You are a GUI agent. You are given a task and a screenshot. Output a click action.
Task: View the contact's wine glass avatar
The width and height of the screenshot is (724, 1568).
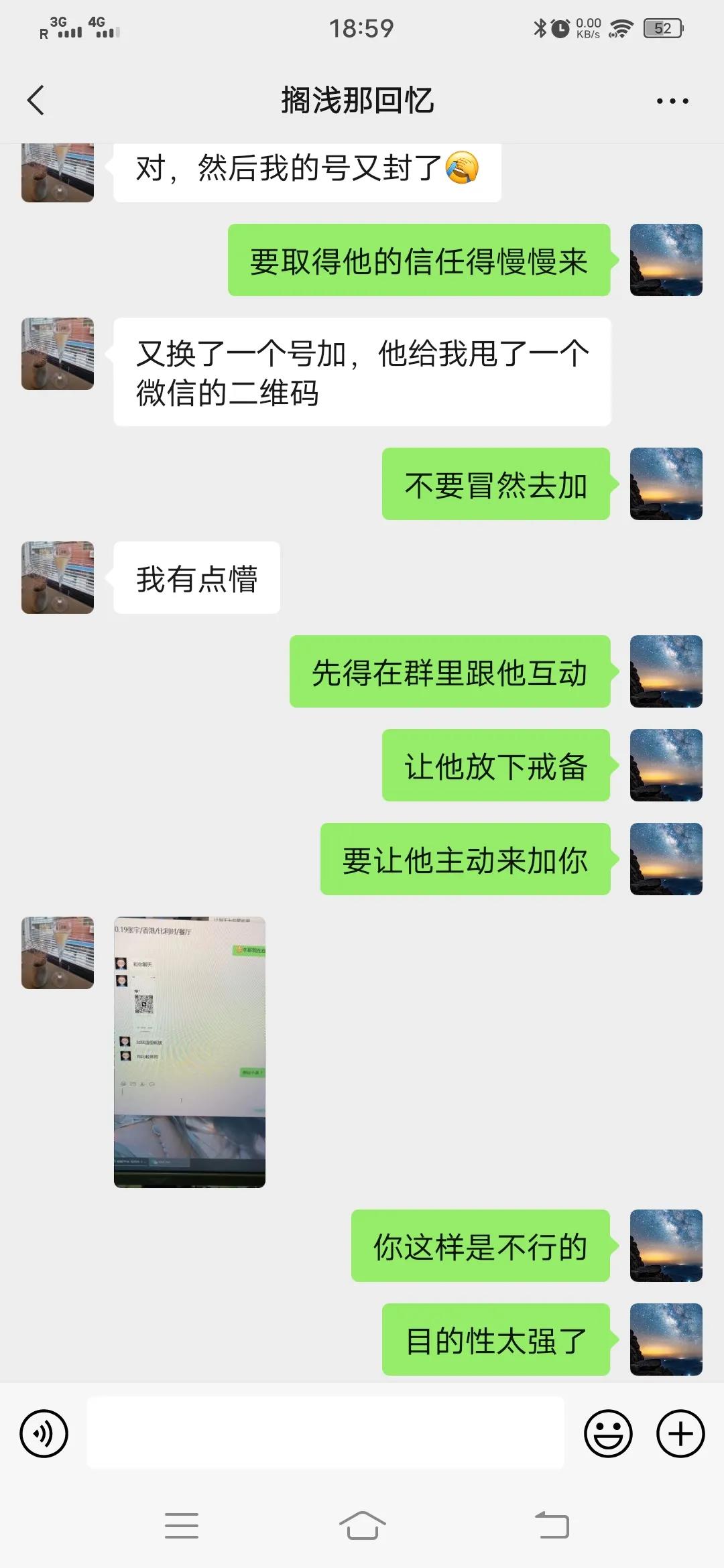coord(58,578)
